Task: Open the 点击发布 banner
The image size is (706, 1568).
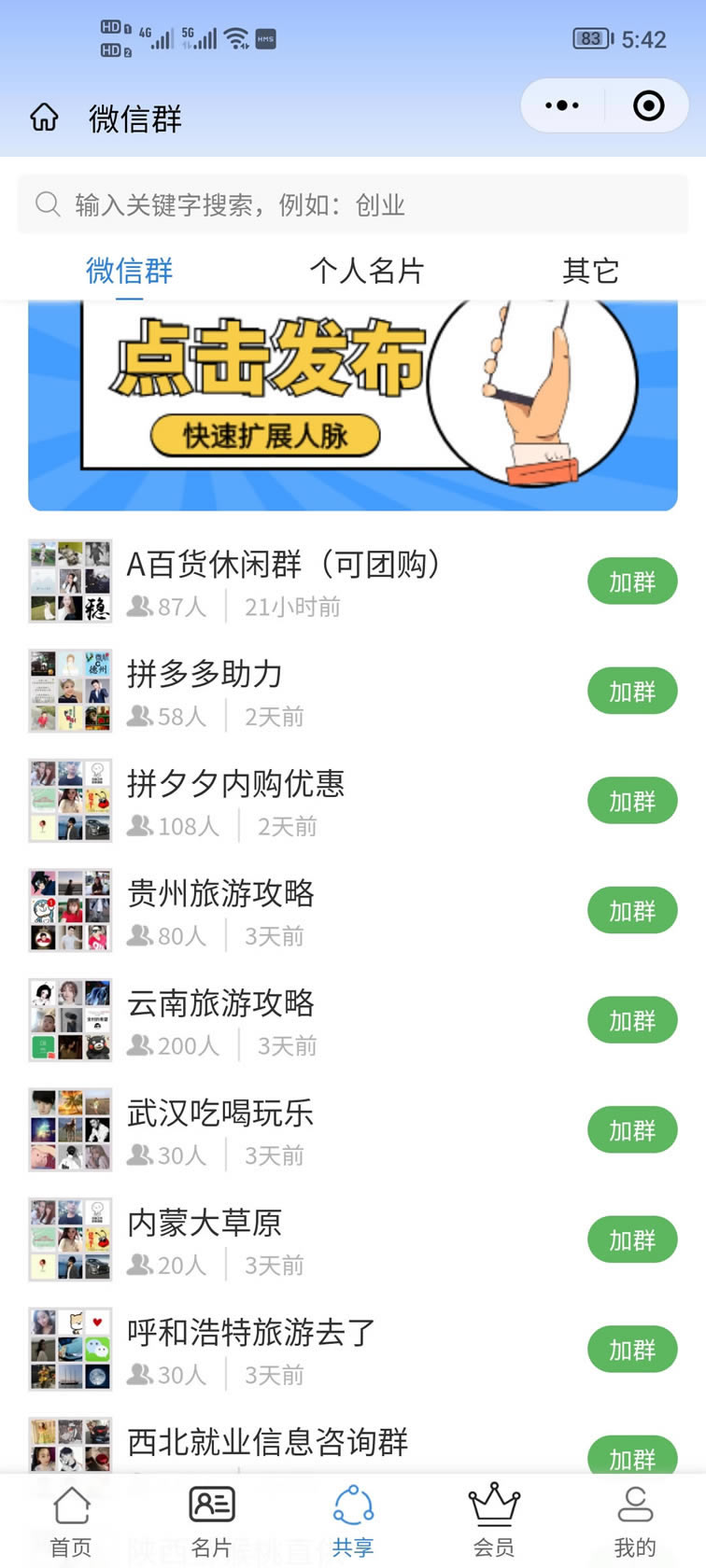Action: coord(353,406)
